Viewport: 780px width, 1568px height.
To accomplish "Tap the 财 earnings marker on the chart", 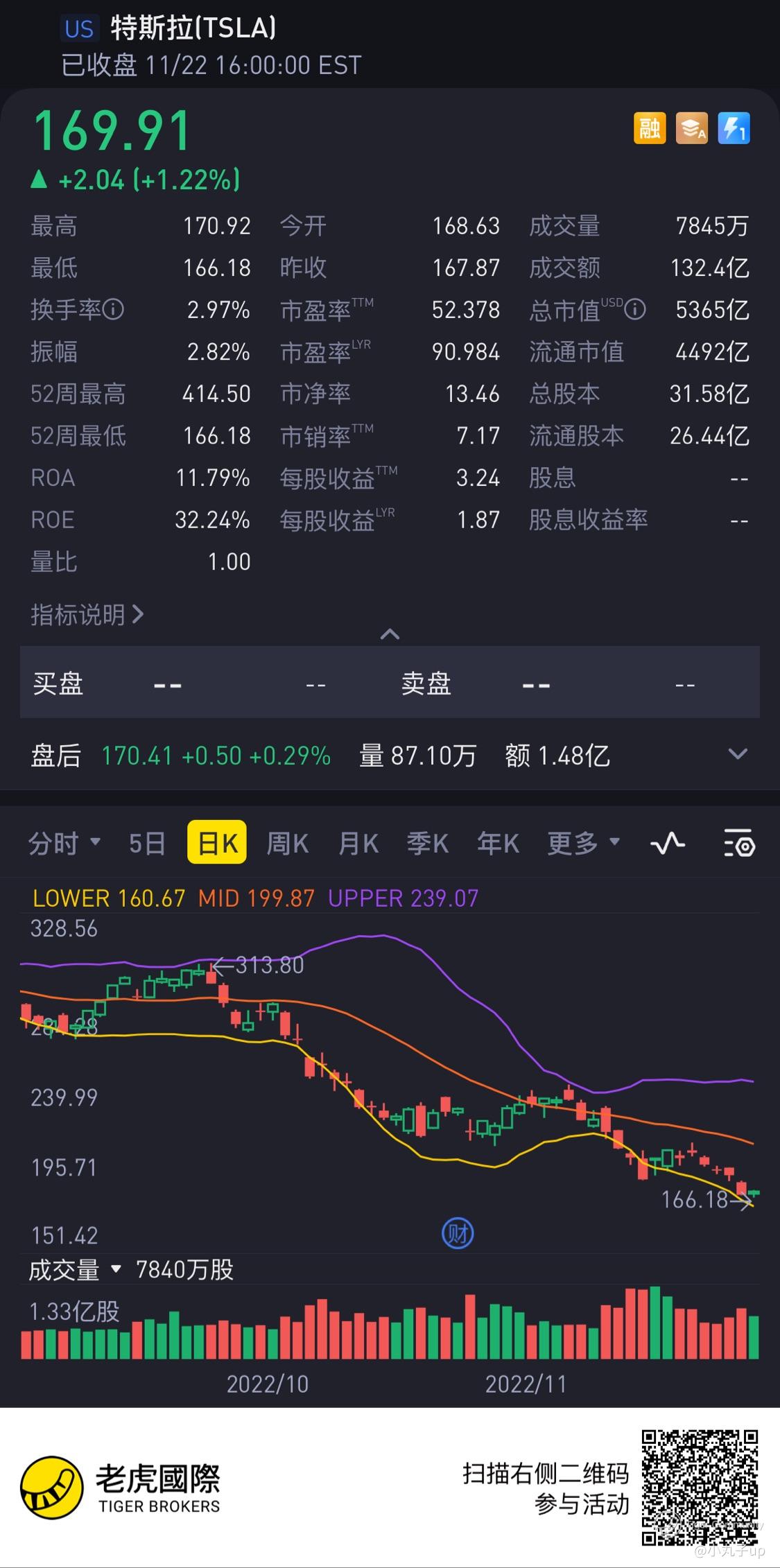I will click(x=458, y=1234).
